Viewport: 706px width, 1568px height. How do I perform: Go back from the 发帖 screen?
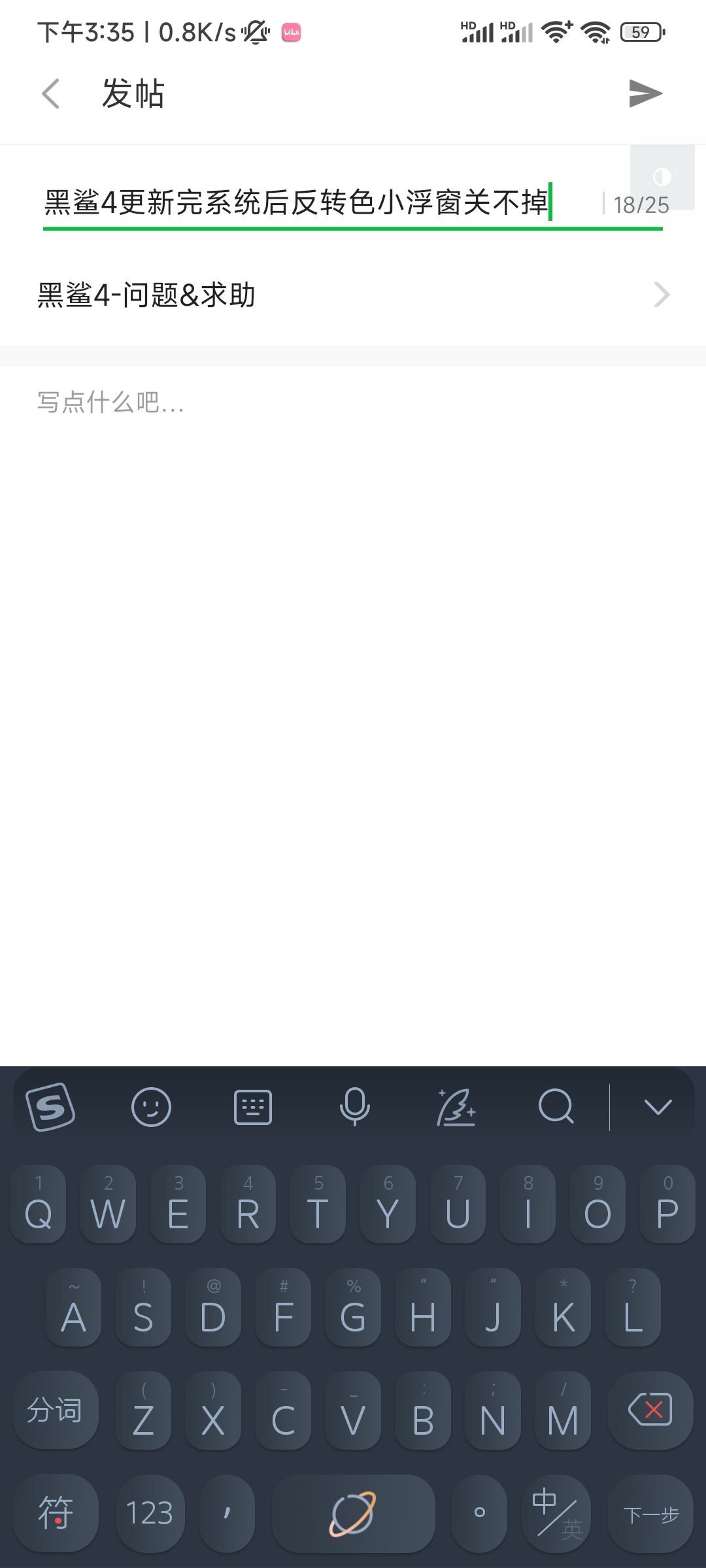click(51, 93)
